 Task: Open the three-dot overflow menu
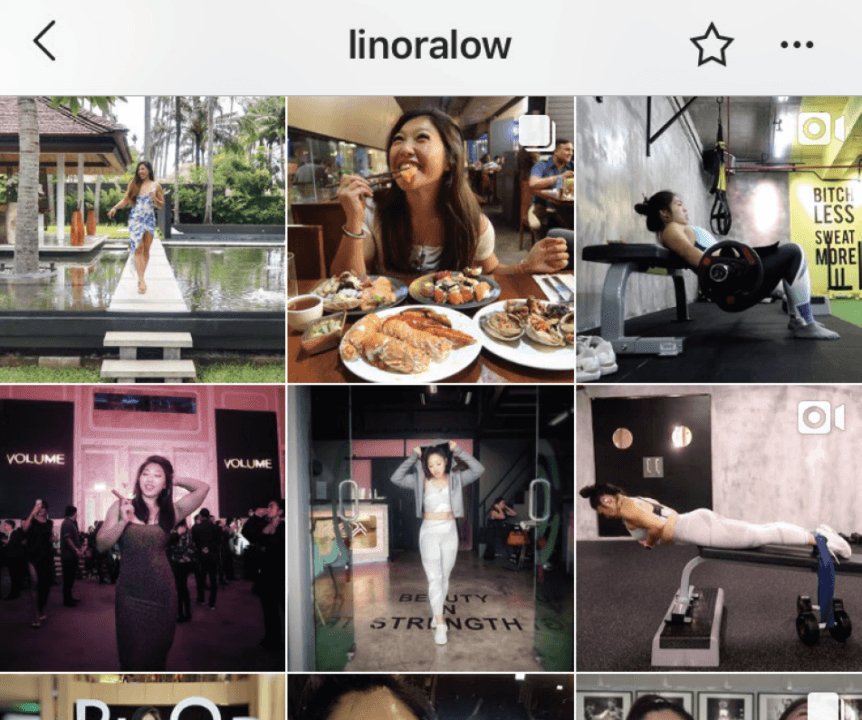pos(797,45)
